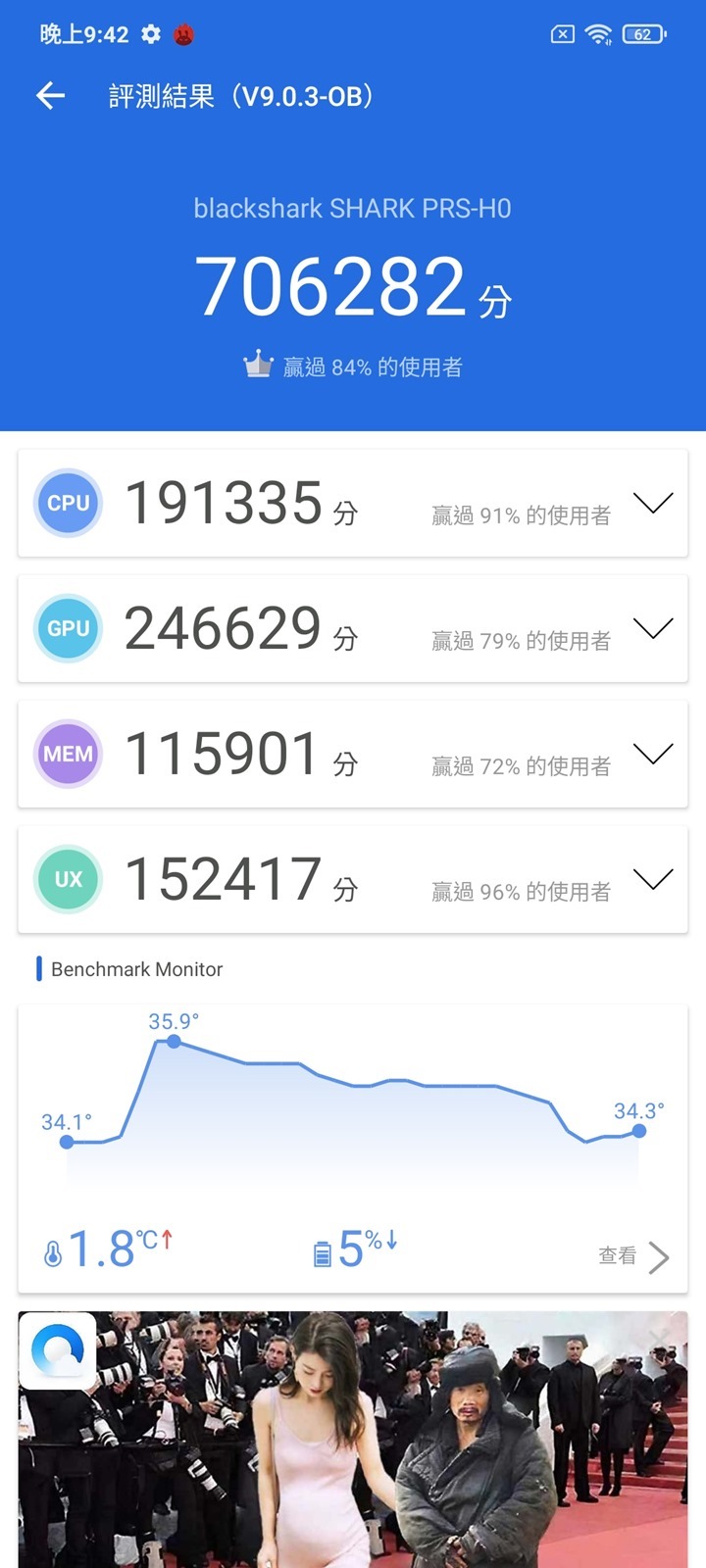The width and height of the screenshot is (706, 1568).
Task: Select the UX score badge icon
Action: [68, 879]
